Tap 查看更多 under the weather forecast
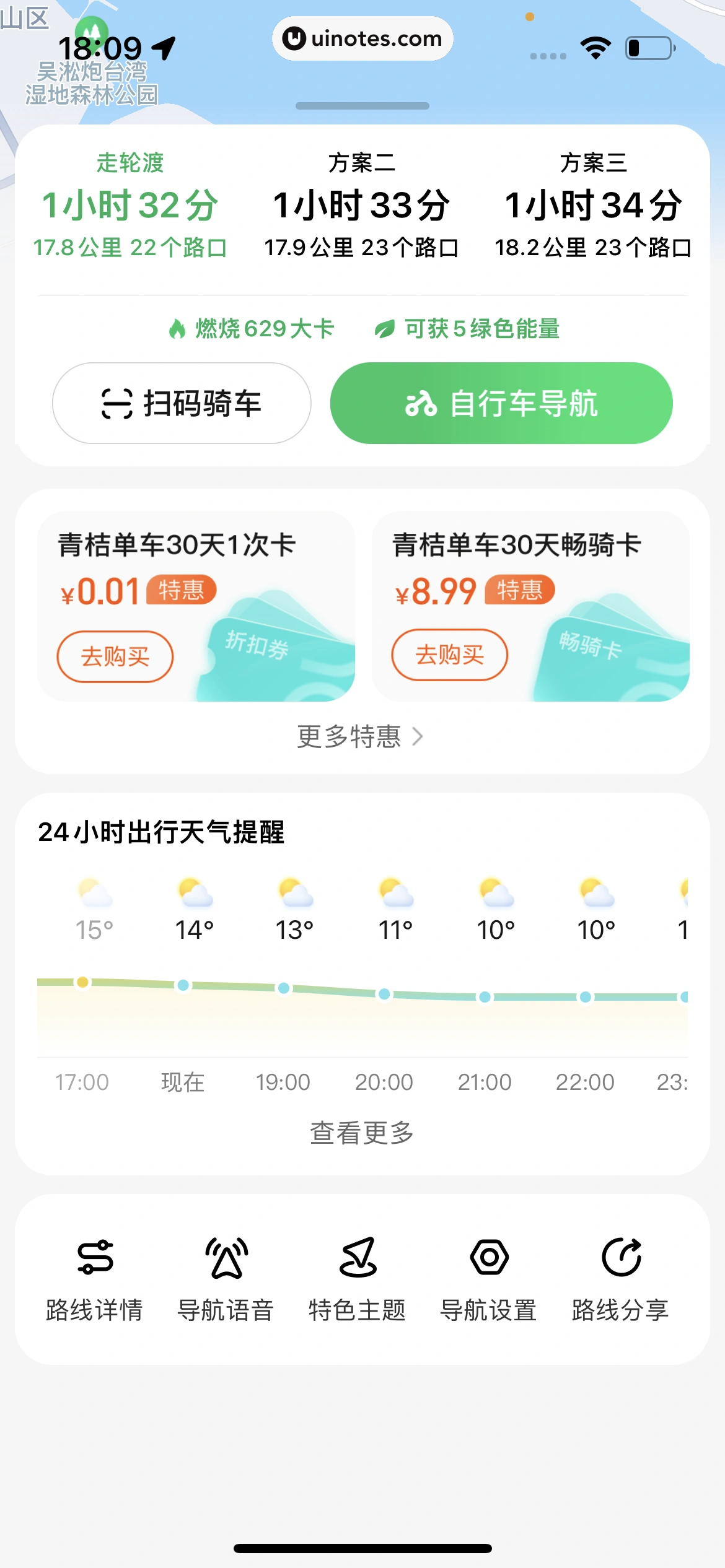Viewport: 725px width, 1568px height. coord(362,1133)
